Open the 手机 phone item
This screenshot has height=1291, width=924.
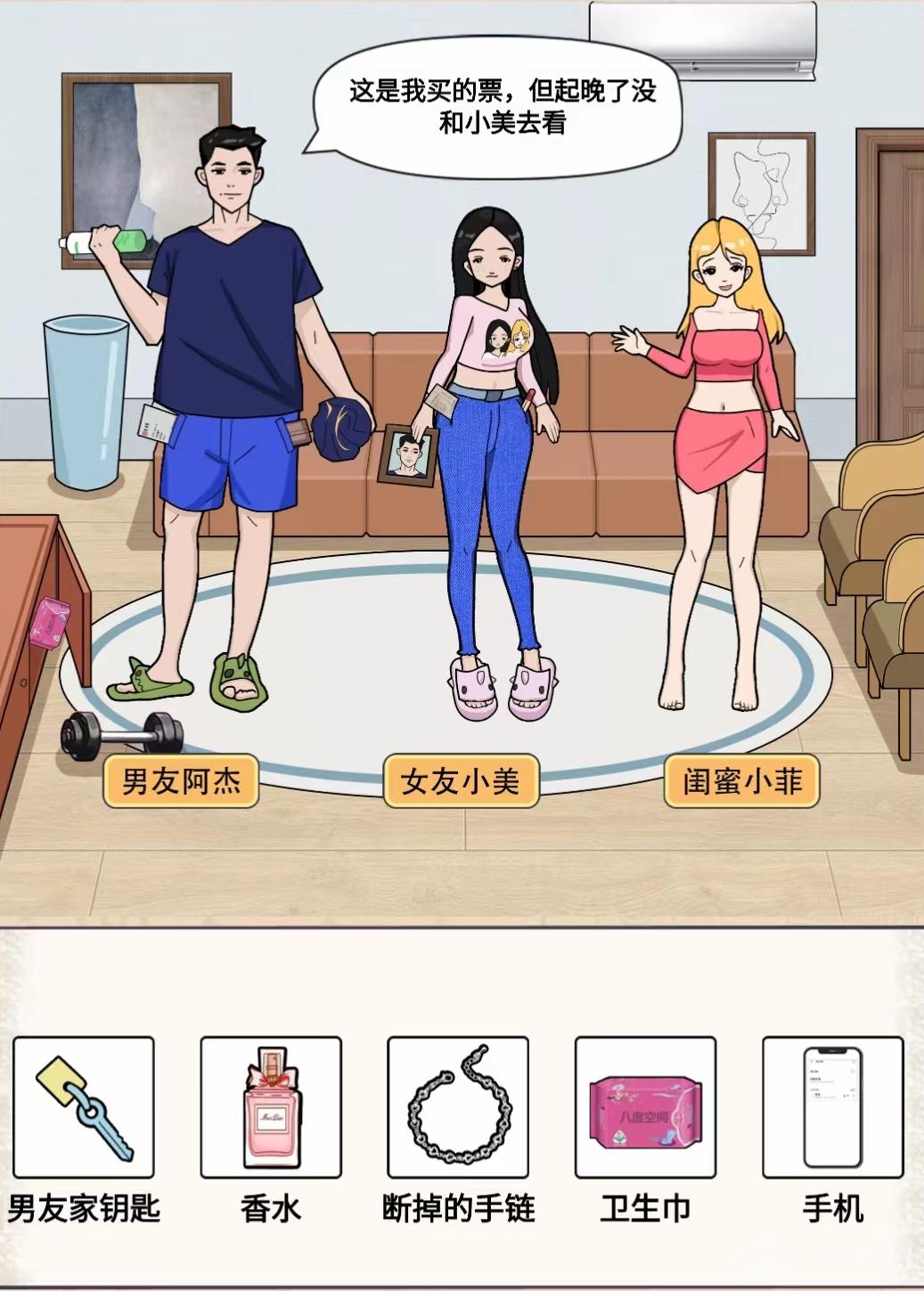(832, 1107)
